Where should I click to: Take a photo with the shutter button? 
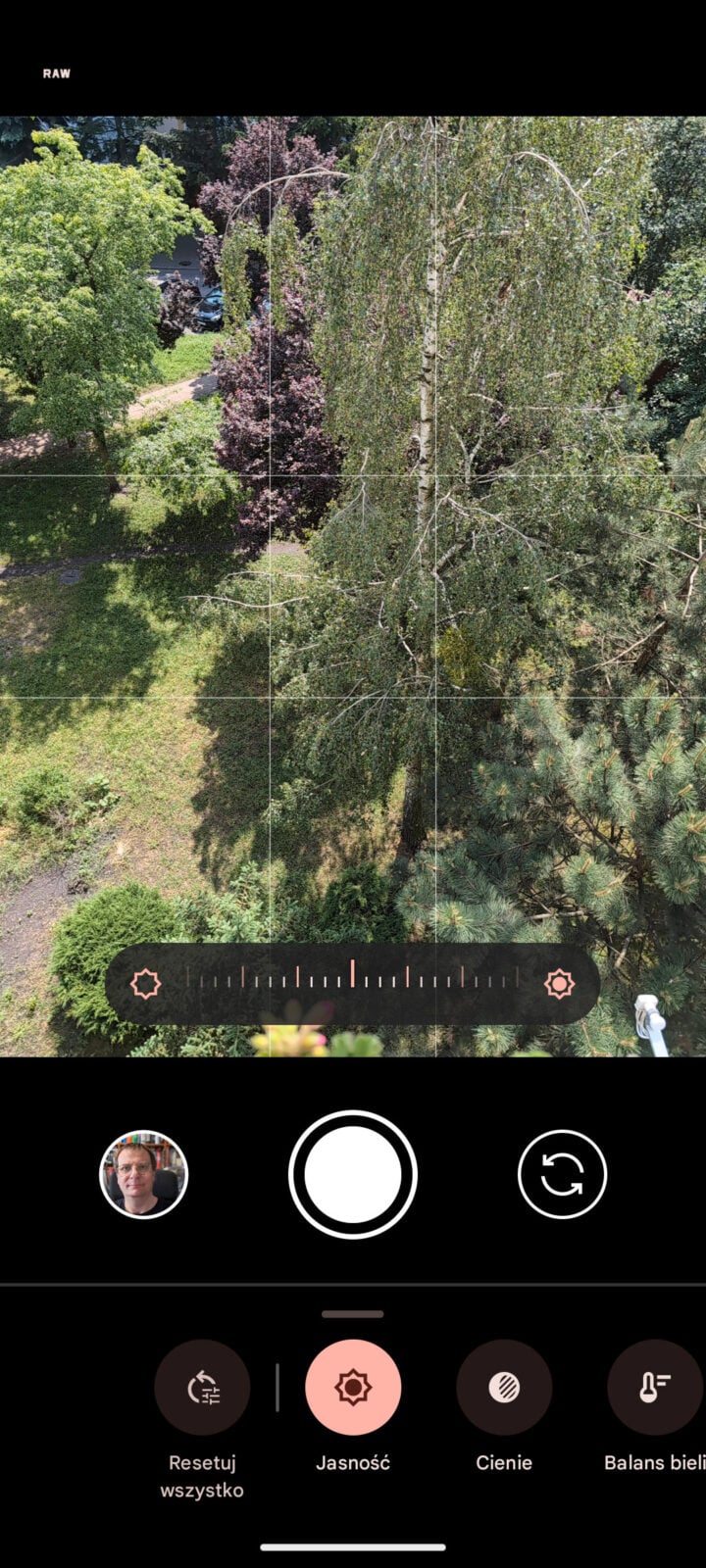[353, 1174]
